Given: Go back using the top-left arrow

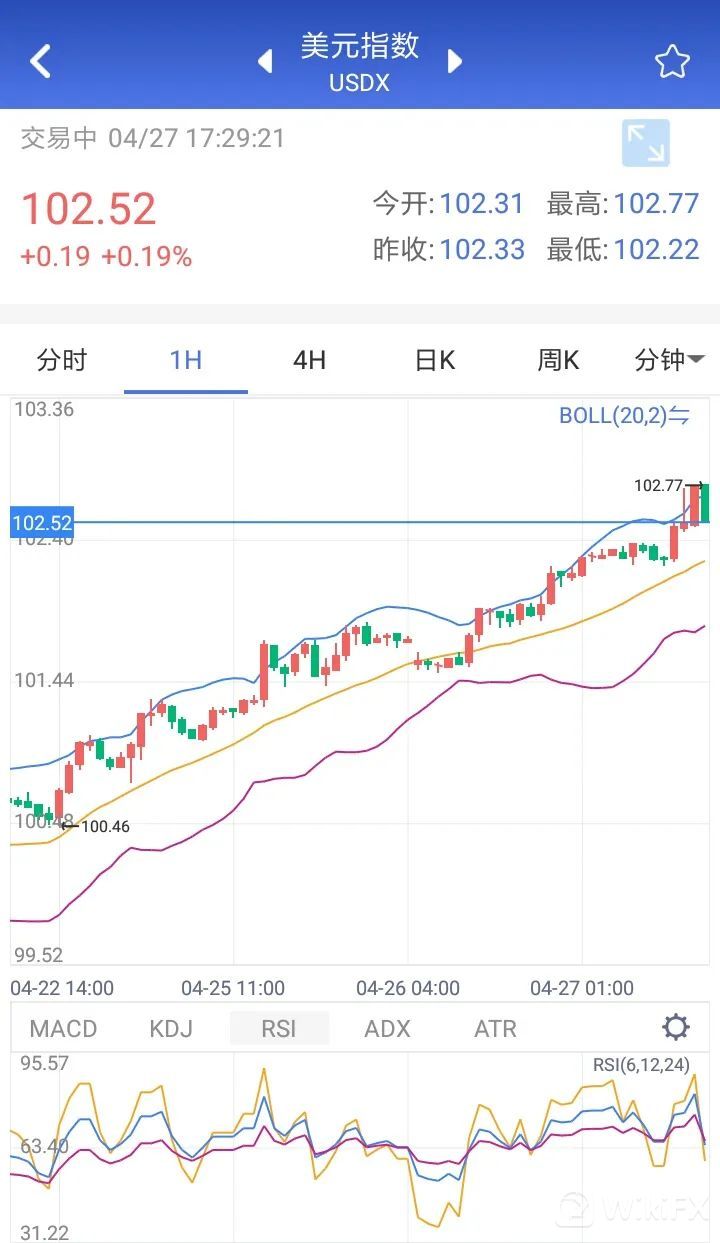Looking at the screenshot, I should 40,61.
